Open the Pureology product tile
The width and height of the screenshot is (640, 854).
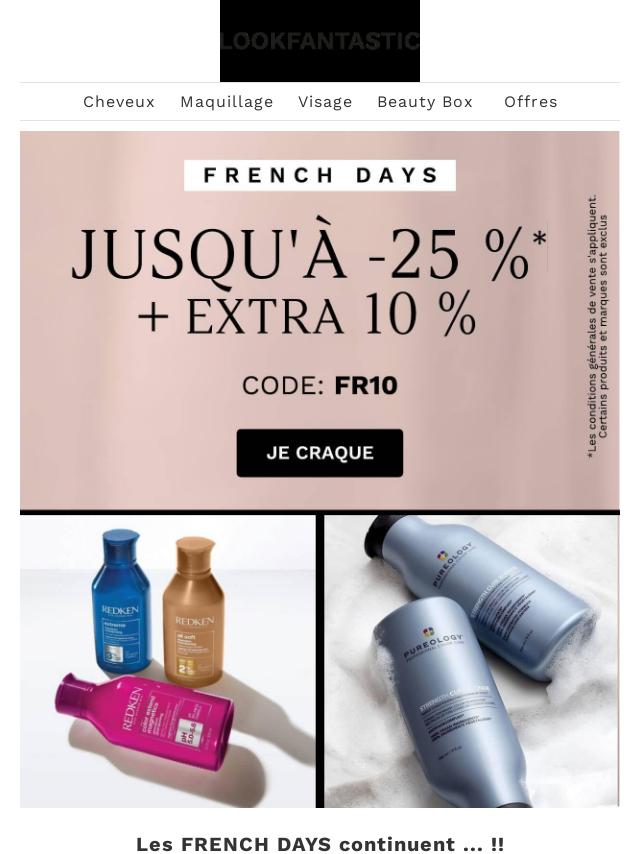tap(471, 661)
